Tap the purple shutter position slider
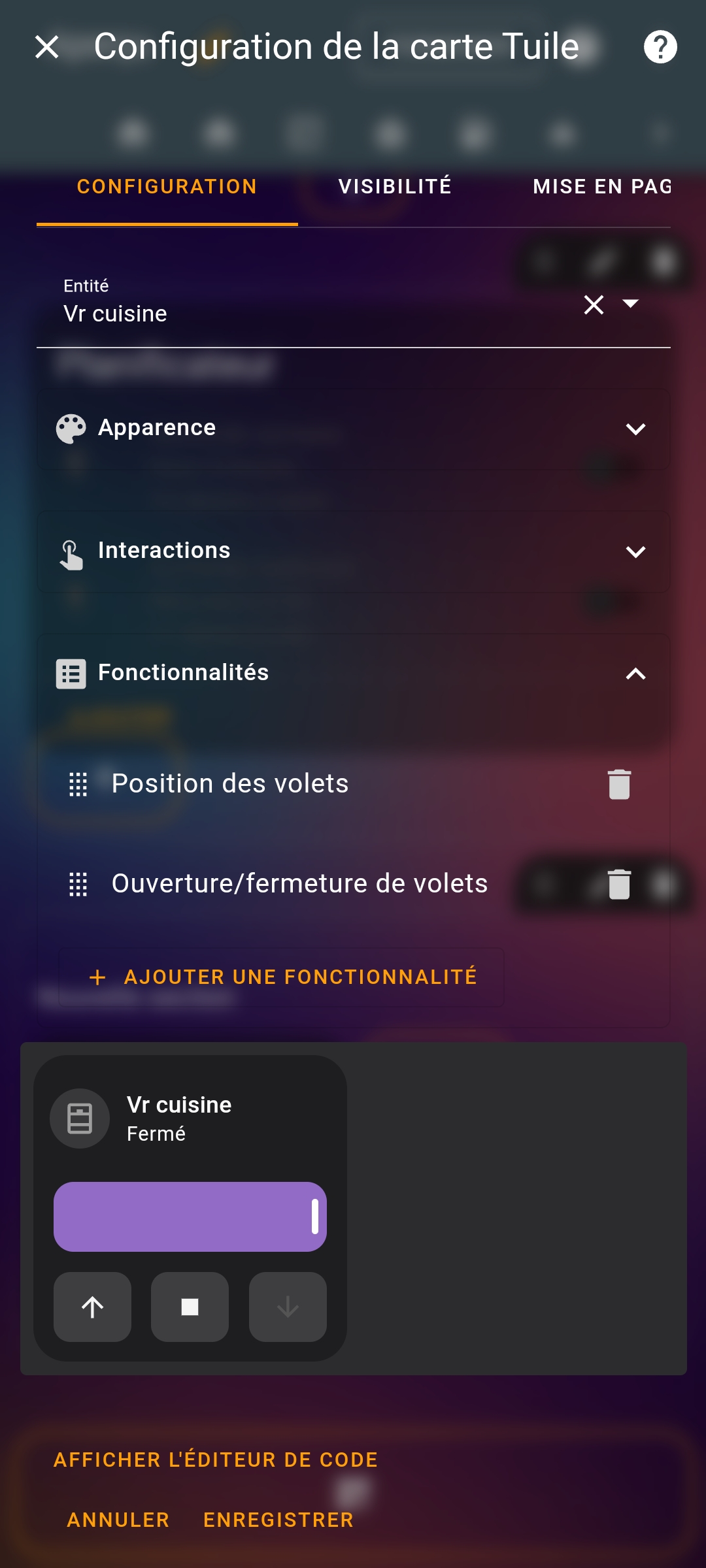Image resolution: width=706 pixels, height=1568 pixels. tap(190, 1217)
